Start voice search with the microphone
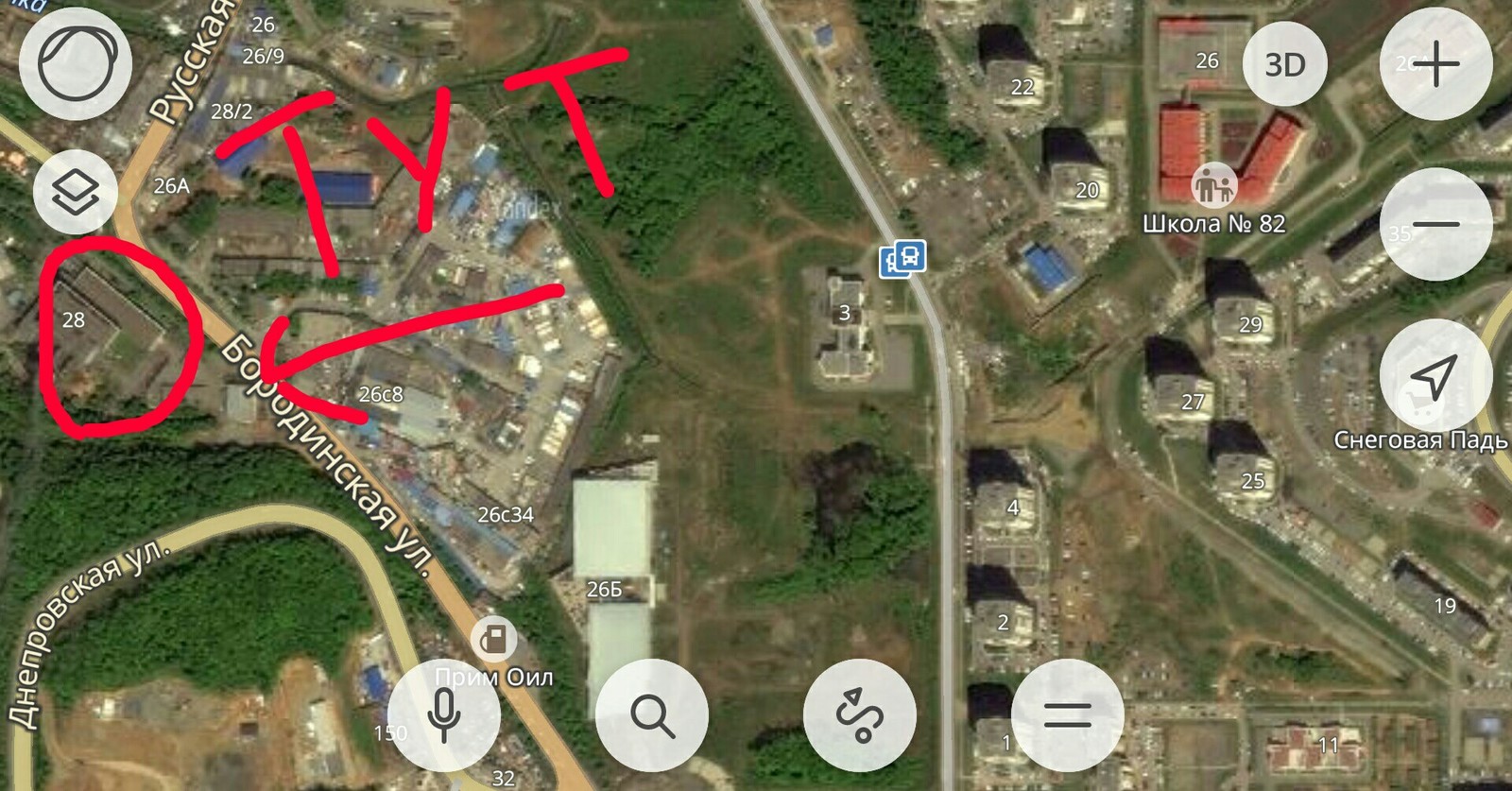Image resolution: width=1512 pixels, height=791 pixels. (444, 714)
